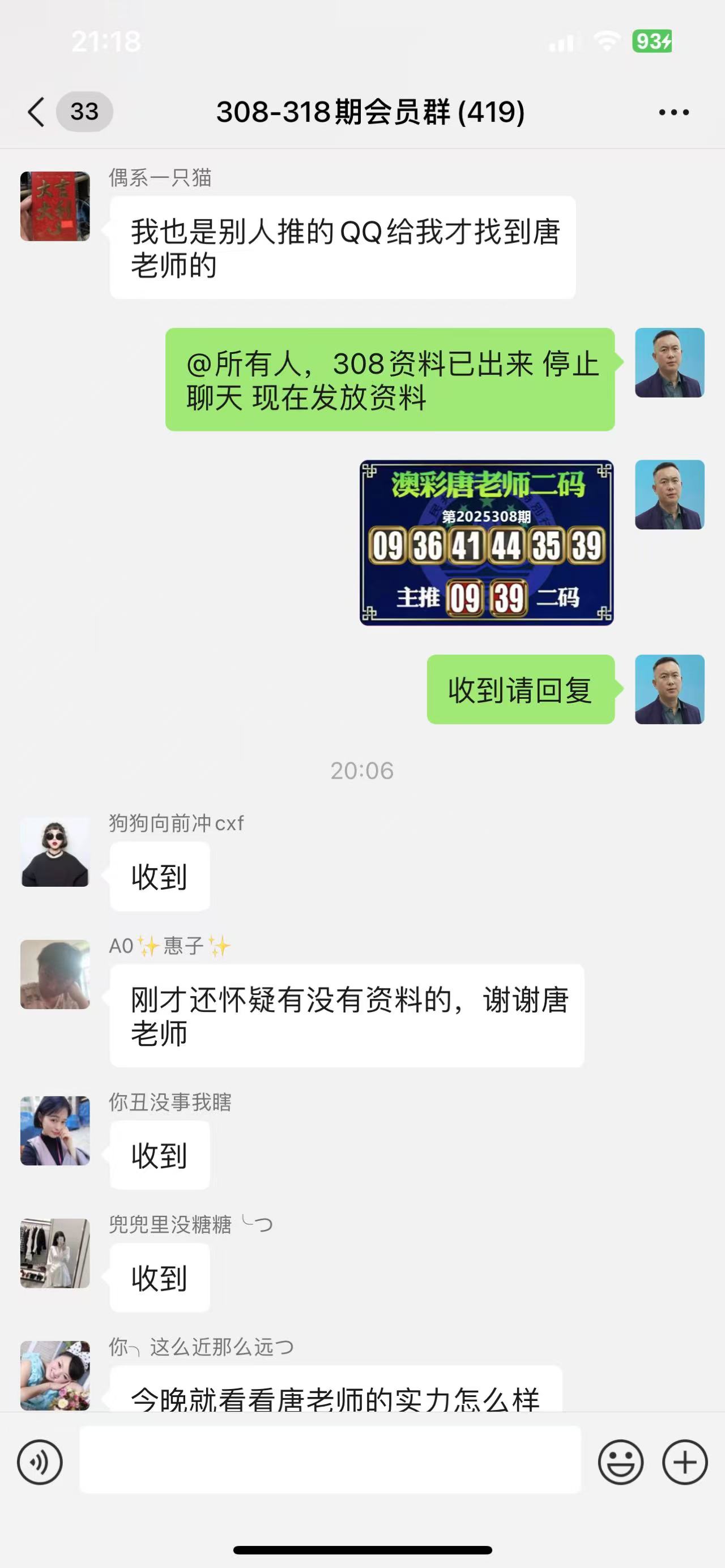Image resolution: width=725 pixels, height=1568 pixels.
Task: Open the 澳彩唐老师二码 image message
Action: (x=487, y=542)
